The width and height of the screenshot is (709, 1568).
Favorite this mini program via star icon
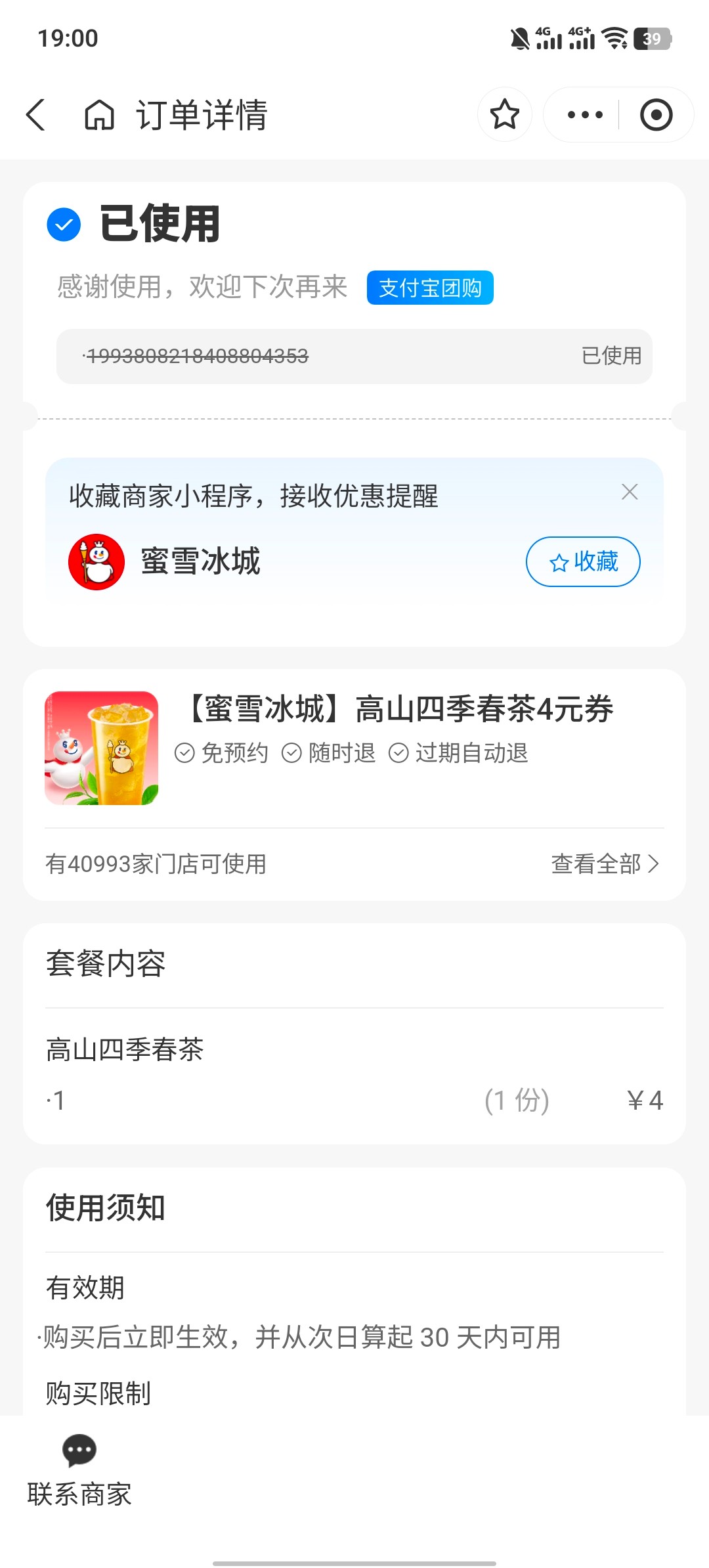(504, 115)
